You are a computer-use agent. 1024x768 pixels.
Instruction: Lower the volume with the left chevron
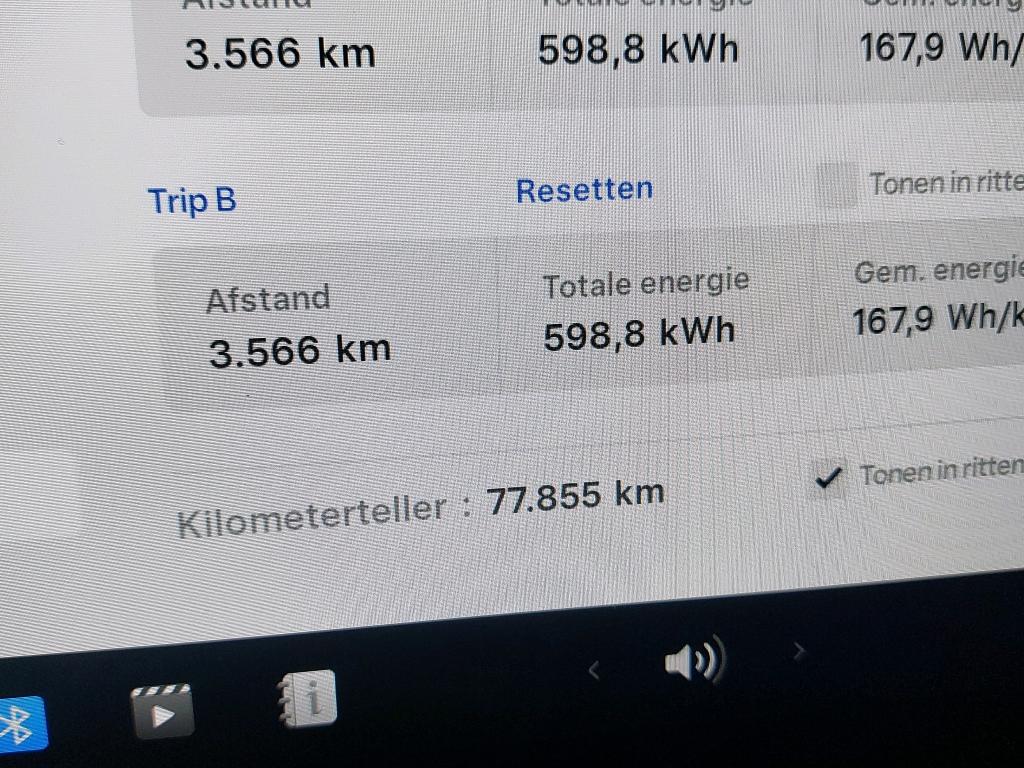(593, 670)
